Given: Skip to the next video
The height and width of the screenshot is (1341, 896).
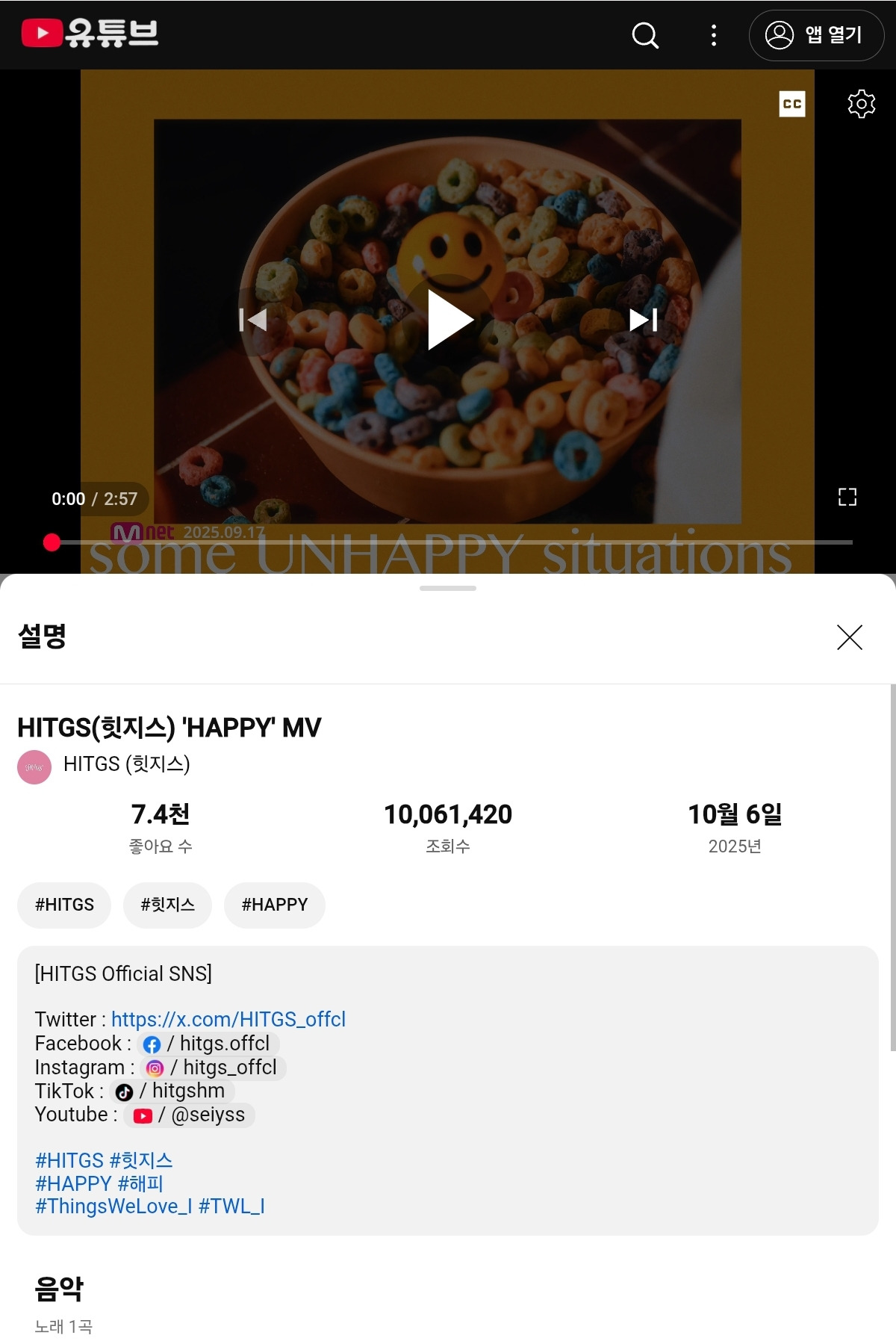Looking at the screenshot, I should pos(643,320).
